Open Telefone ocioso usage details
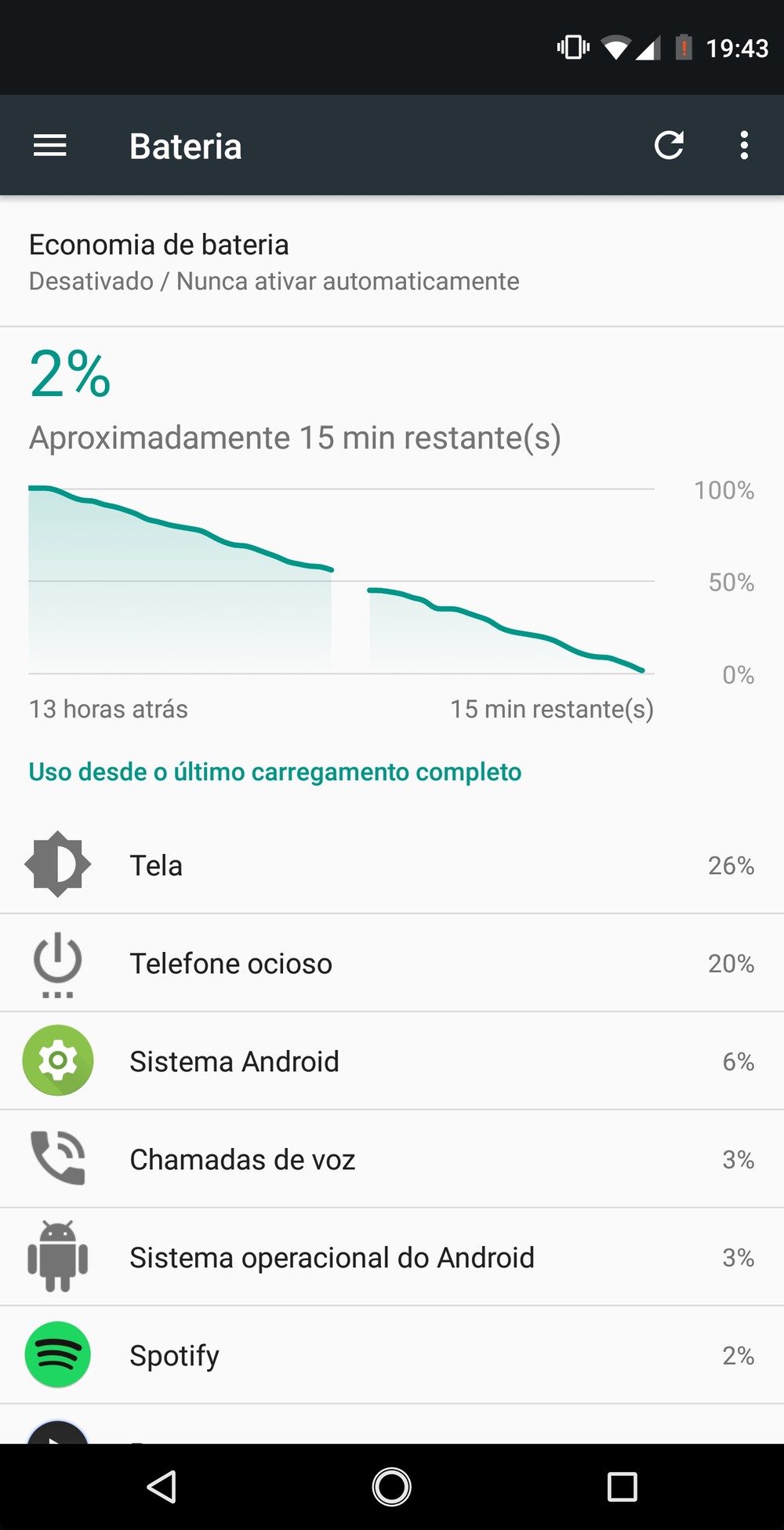Screen dimensions: 784x1530 pyautogui.click(x=392, y=964)
